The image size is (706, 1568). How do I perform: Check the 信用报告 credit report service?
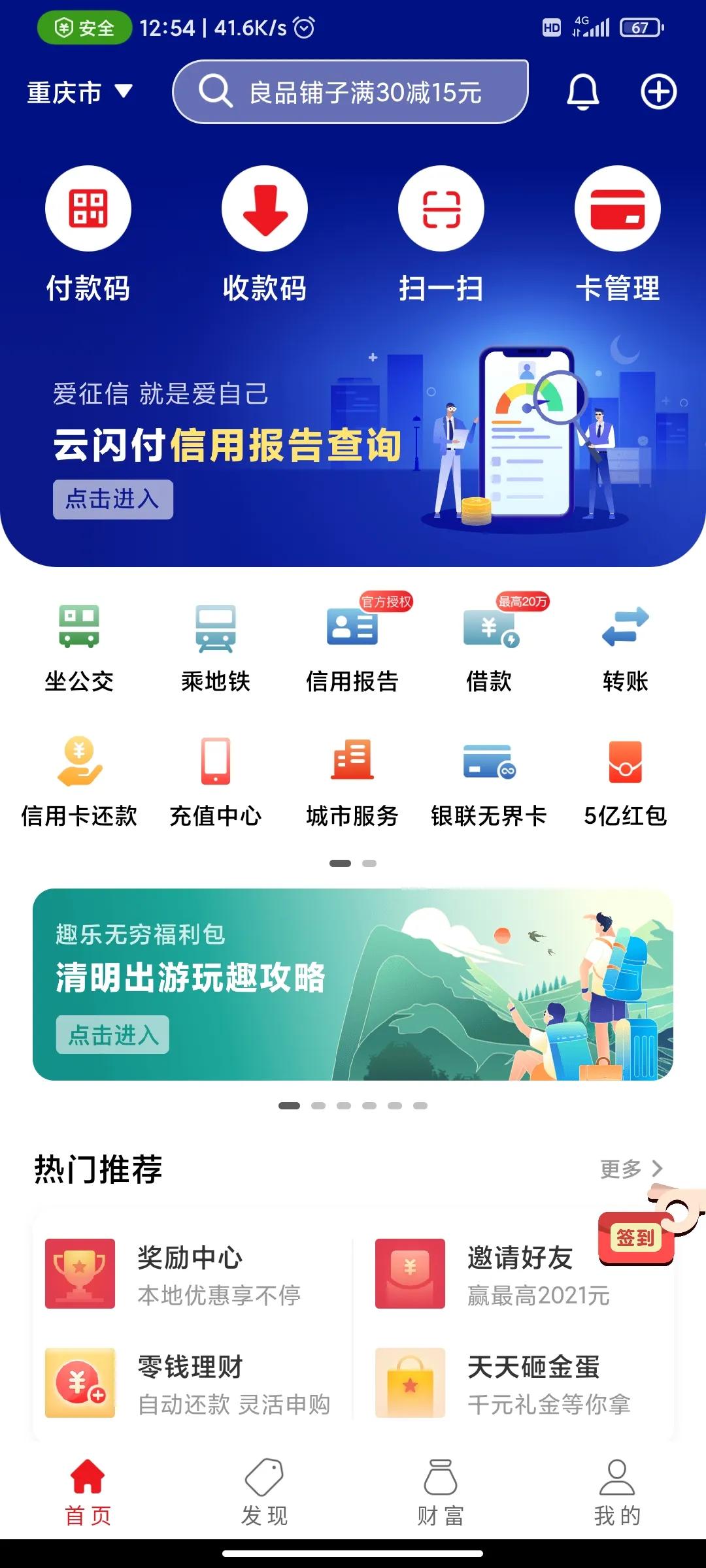353,644
